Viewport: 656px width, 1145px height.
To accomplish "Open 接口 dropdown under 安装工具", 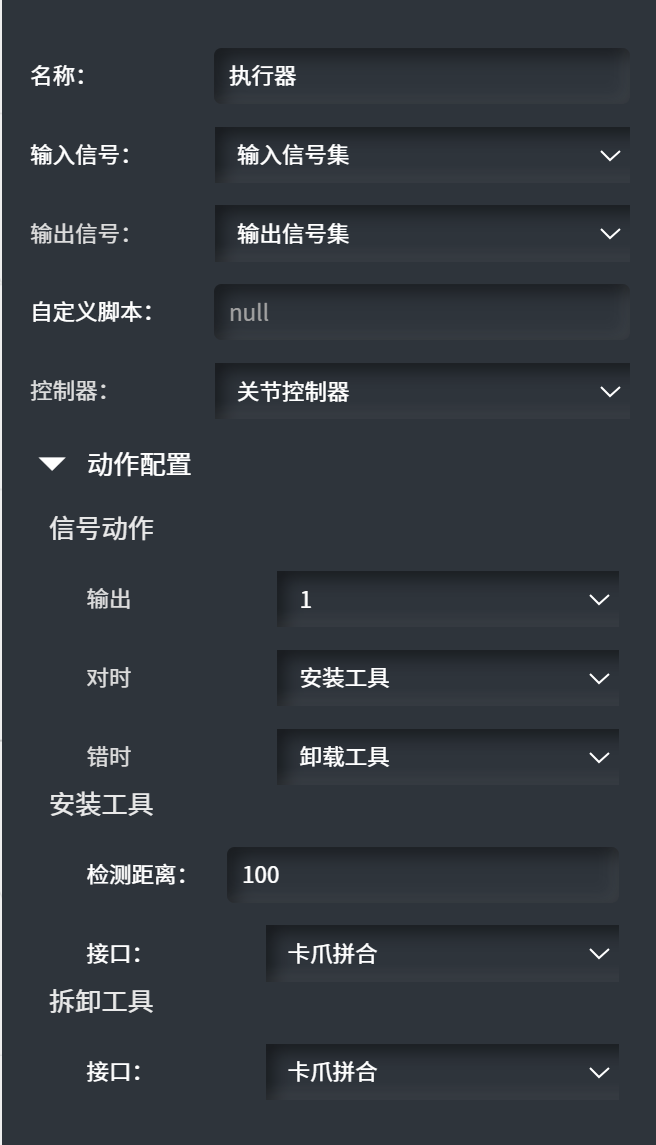I will [442, 954].
